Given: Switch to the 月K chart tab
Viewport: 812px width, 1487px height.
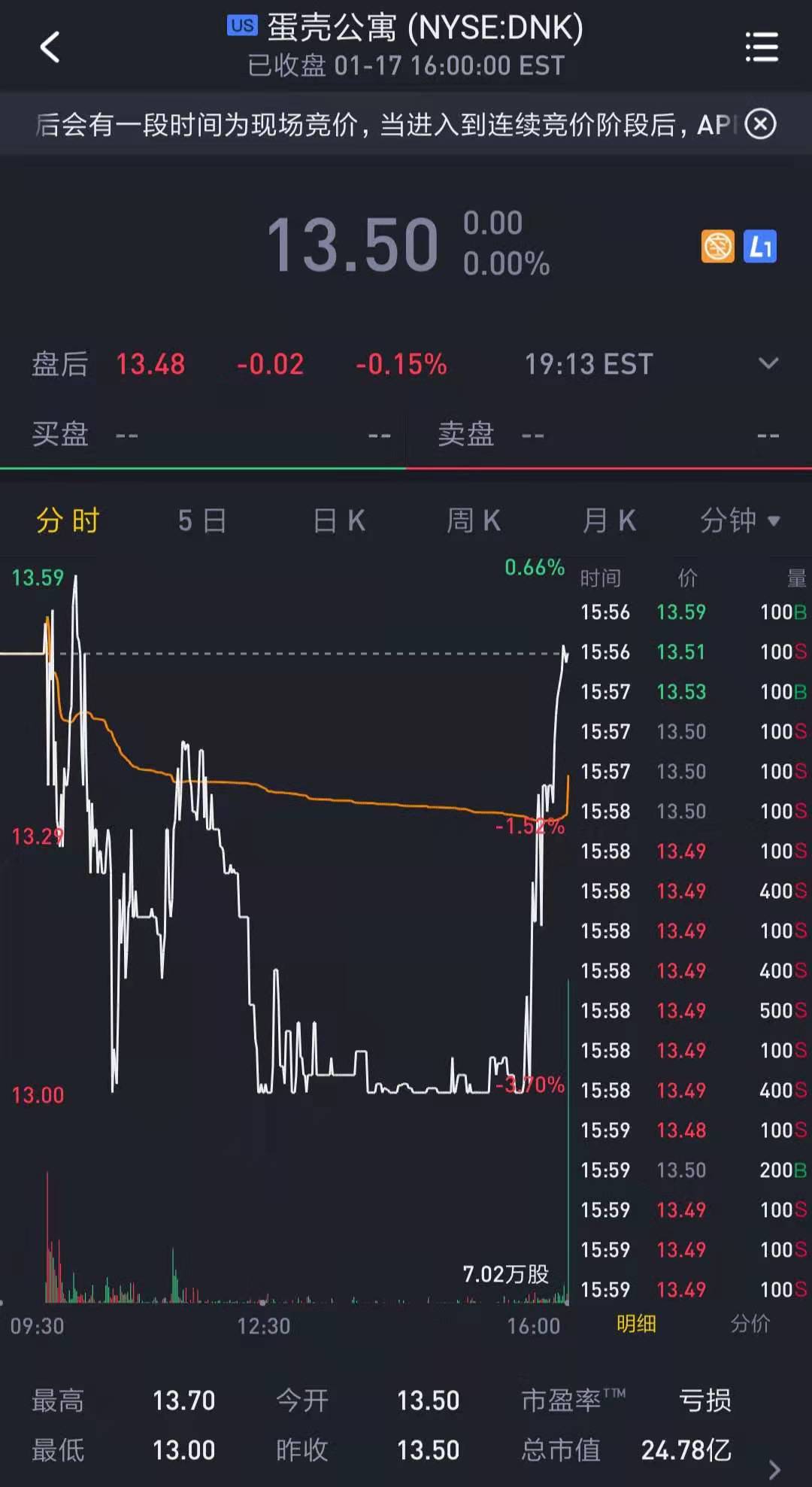Looking at the screenshot, I should [608, 520].
